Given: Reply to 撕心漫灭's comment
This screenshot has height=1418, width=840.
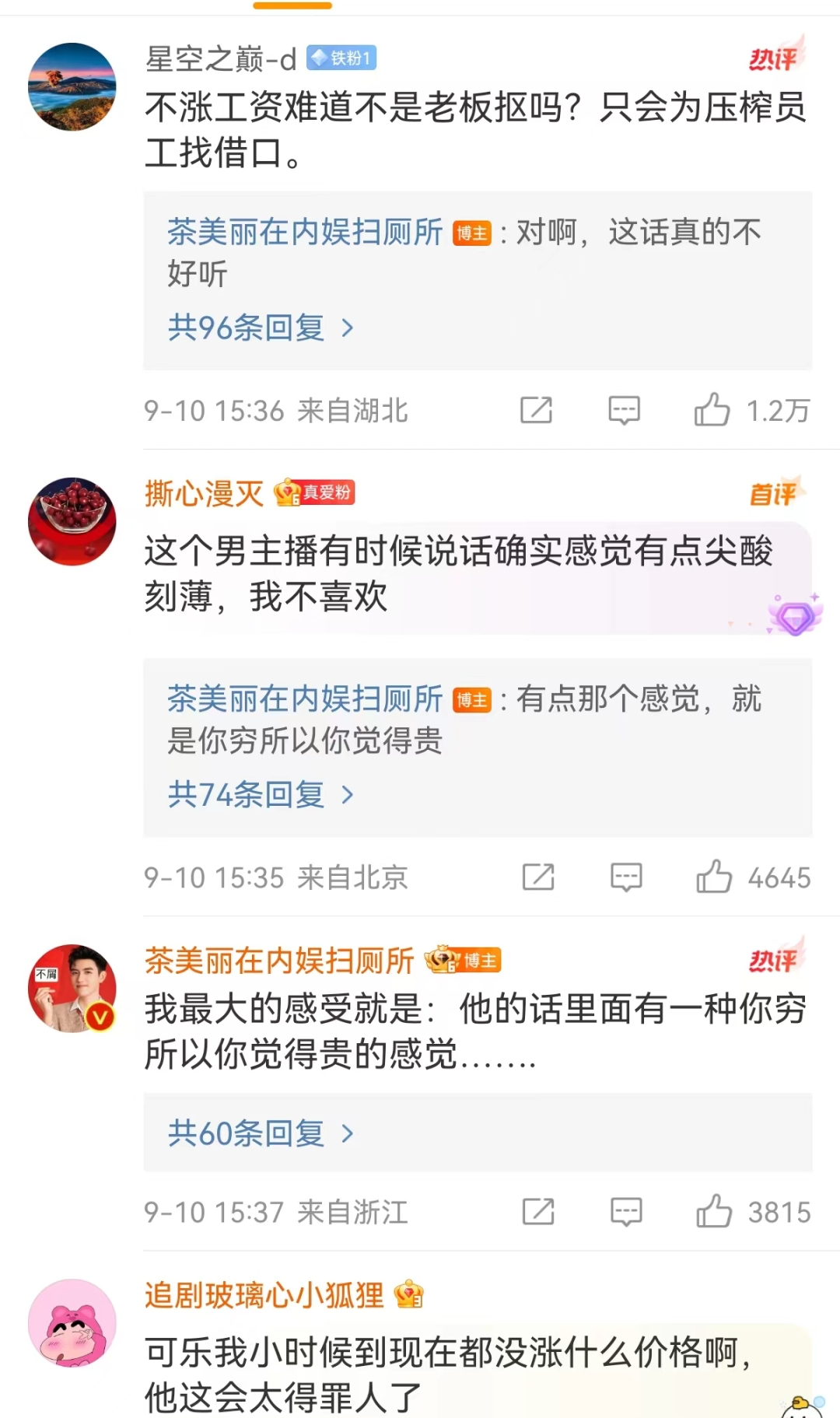Looking at the screenshot, I should click(x=626, y=877).
